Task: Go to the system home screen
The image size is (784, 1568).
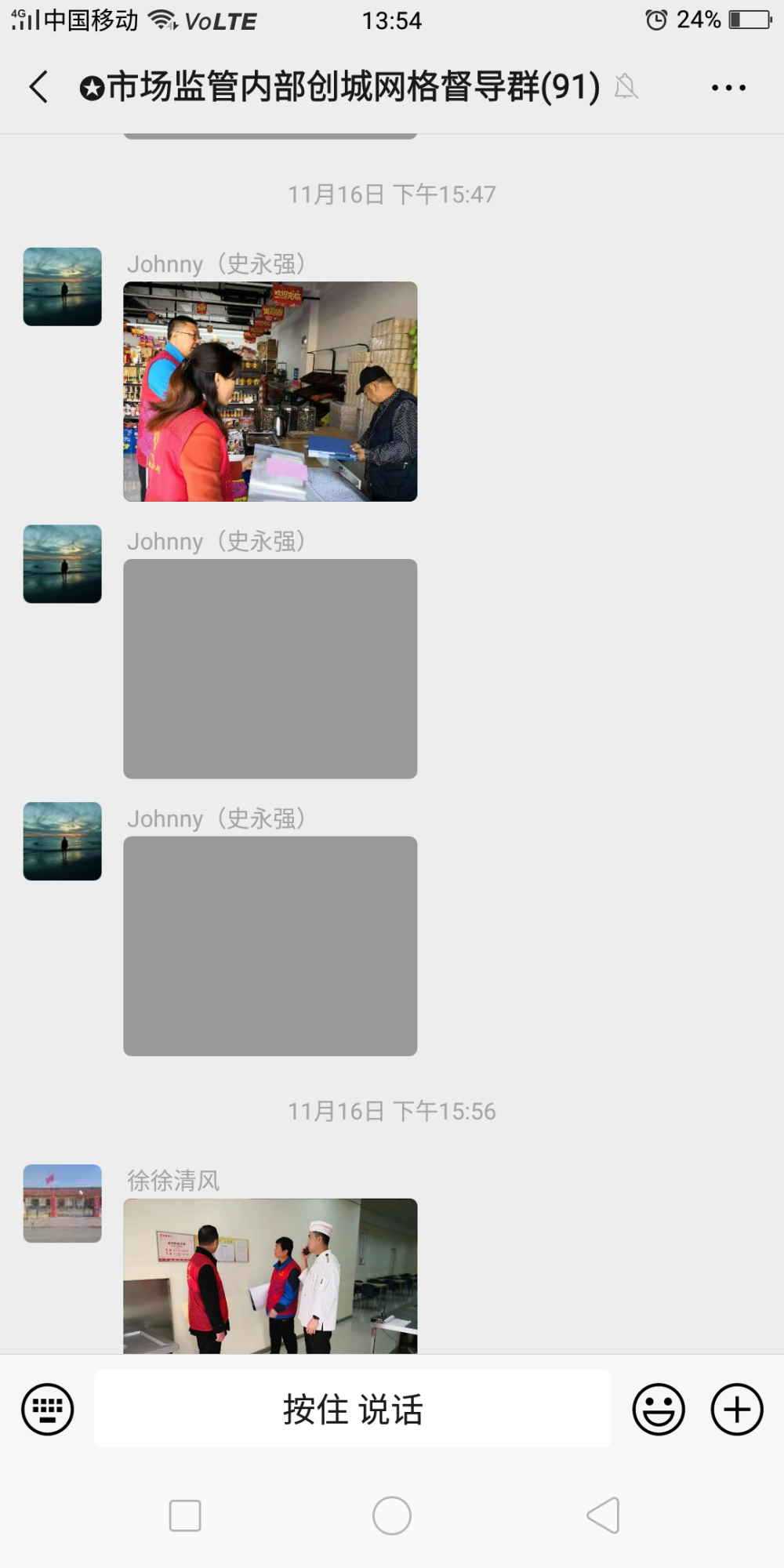Action: click(x=392, y=1515)
